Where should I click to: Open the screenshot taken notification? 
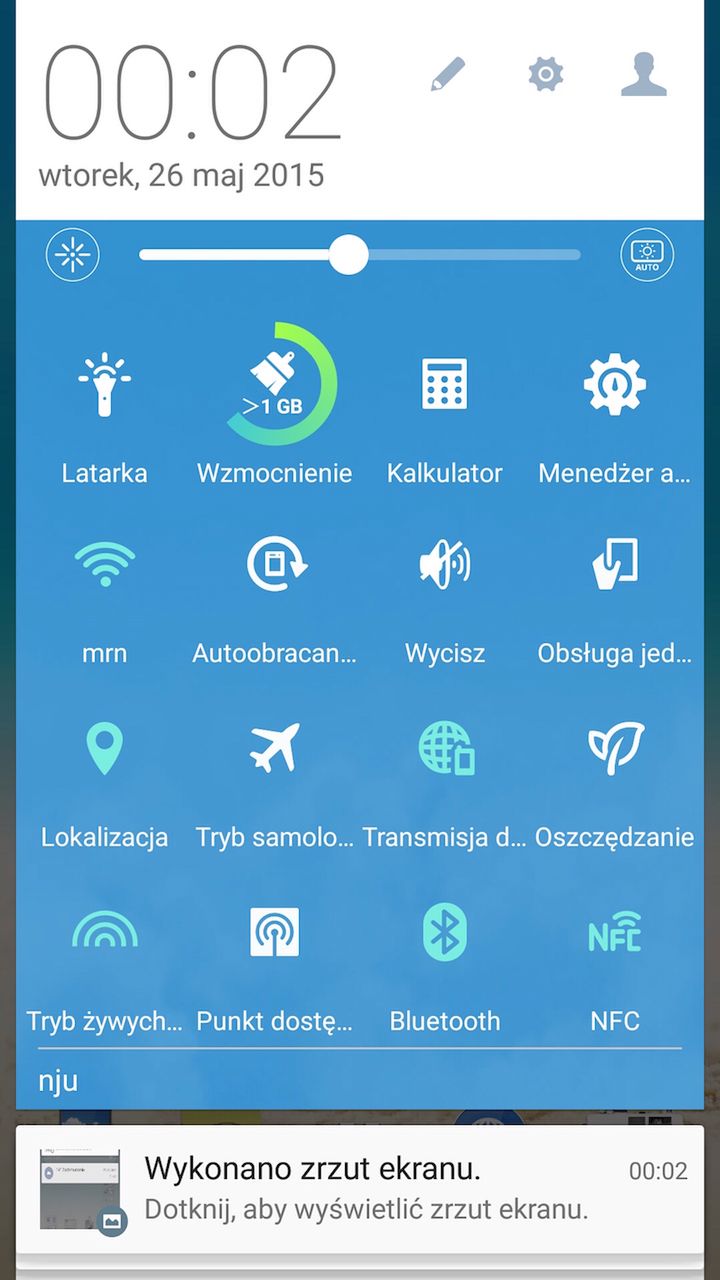[x=360, y=1188]
